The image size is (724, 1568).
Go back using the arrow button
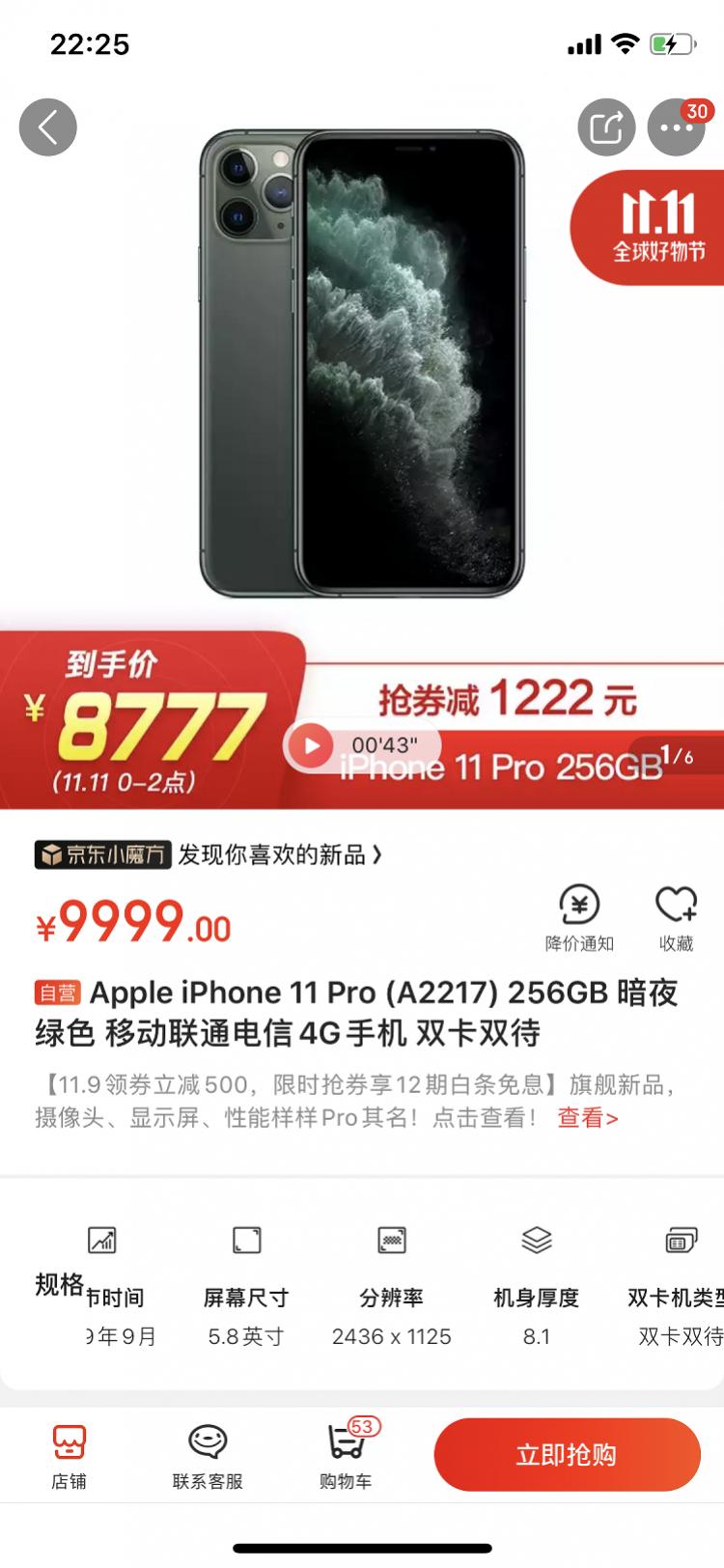tap(47, 127)
